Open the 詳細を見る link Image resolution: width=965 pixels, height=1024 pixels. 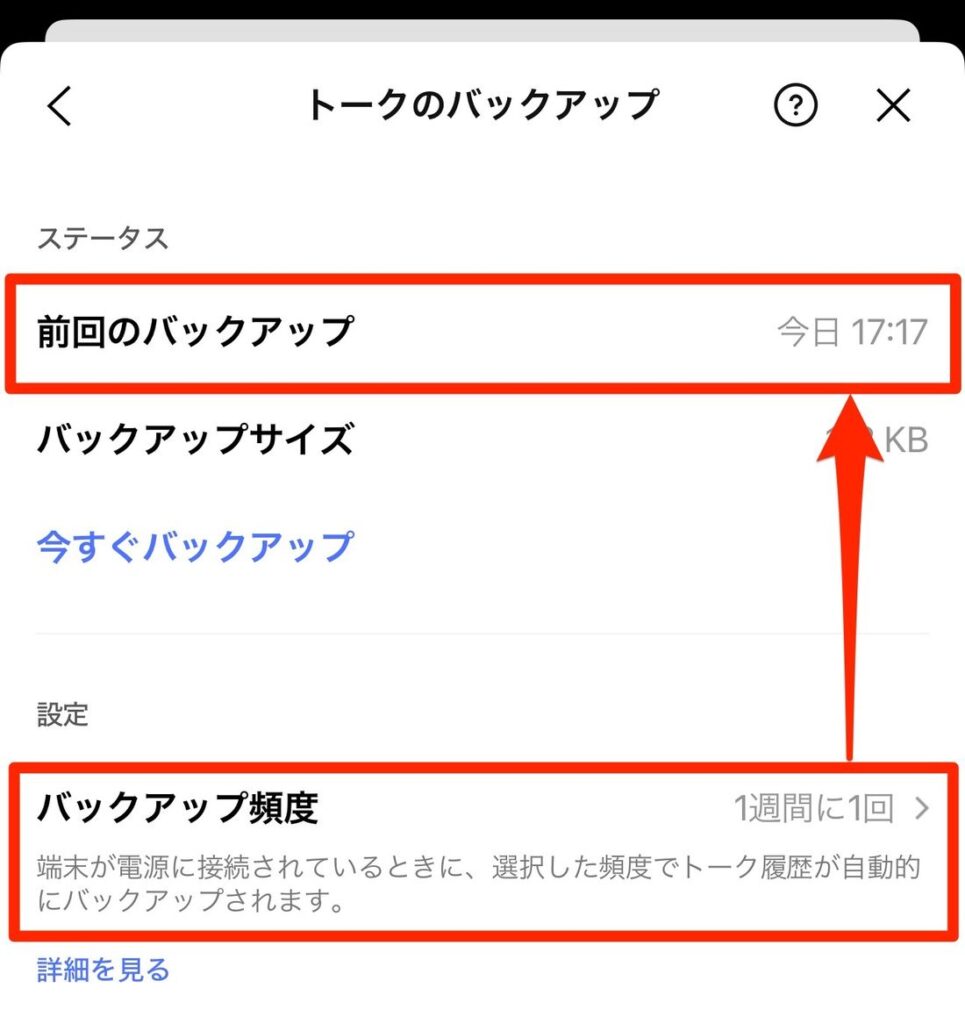(103, 969)
